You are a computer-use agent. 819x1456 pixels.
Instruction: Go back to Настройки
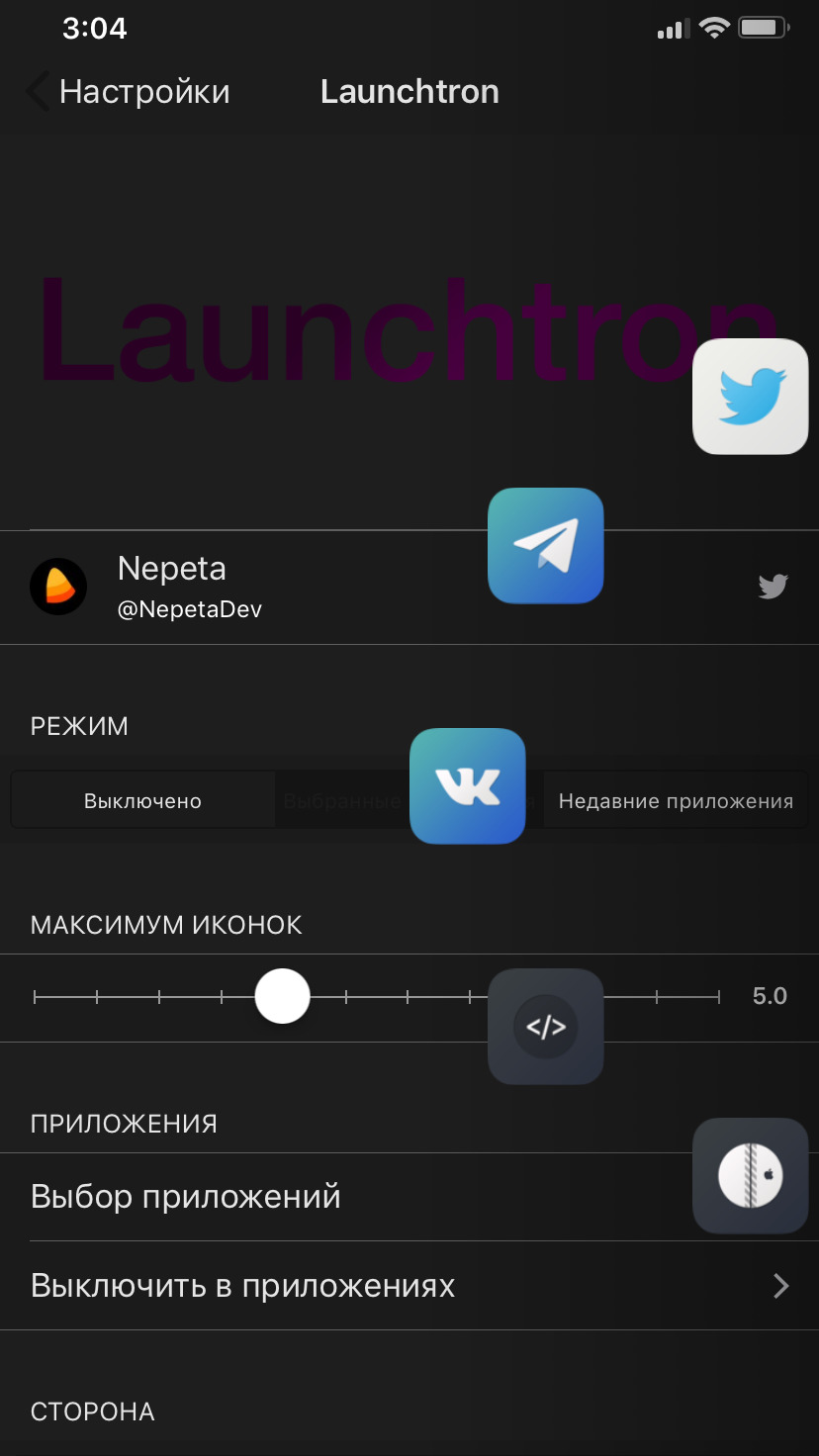tap(129, 92)
